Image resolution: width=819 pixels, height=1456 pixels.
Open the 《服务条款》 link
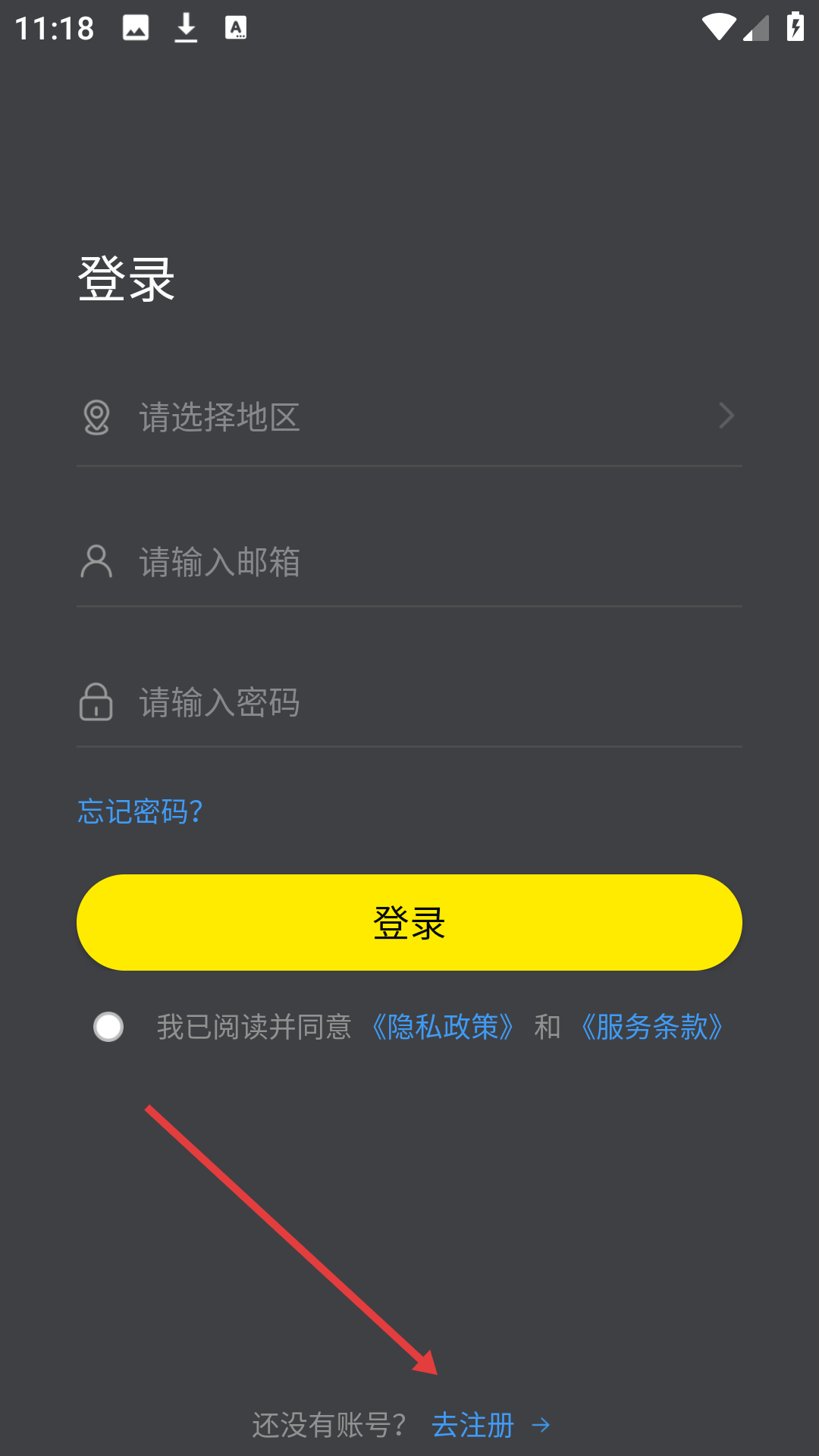651,1027
